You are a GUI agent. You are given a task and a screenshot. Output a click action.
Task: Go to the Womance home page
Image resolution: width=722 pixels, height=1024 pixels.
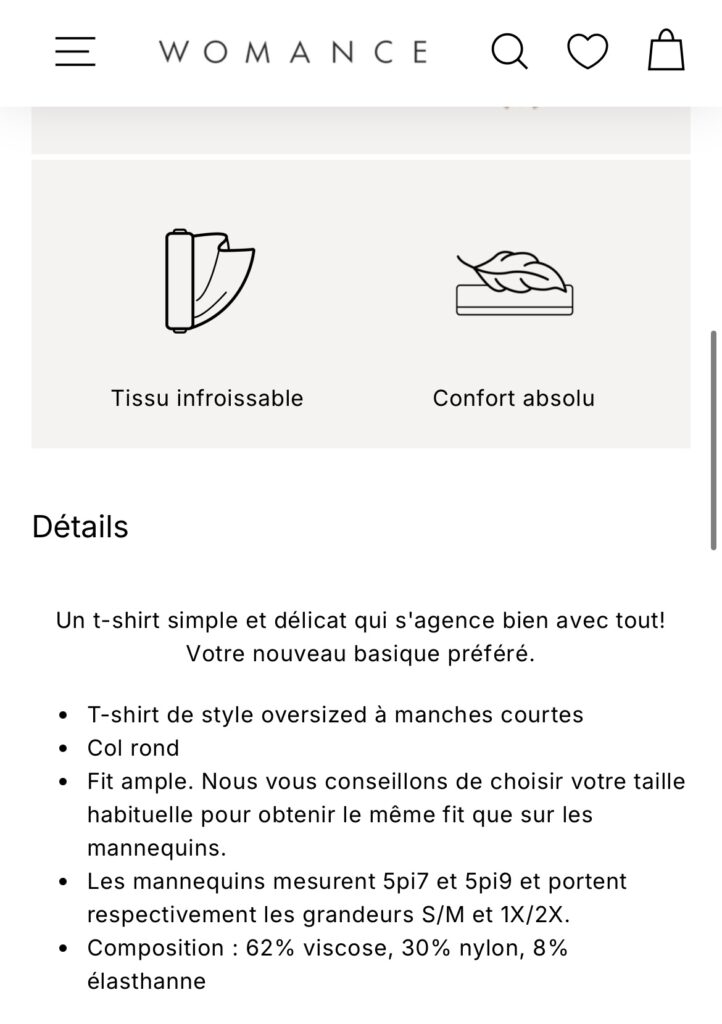(293, 51)
